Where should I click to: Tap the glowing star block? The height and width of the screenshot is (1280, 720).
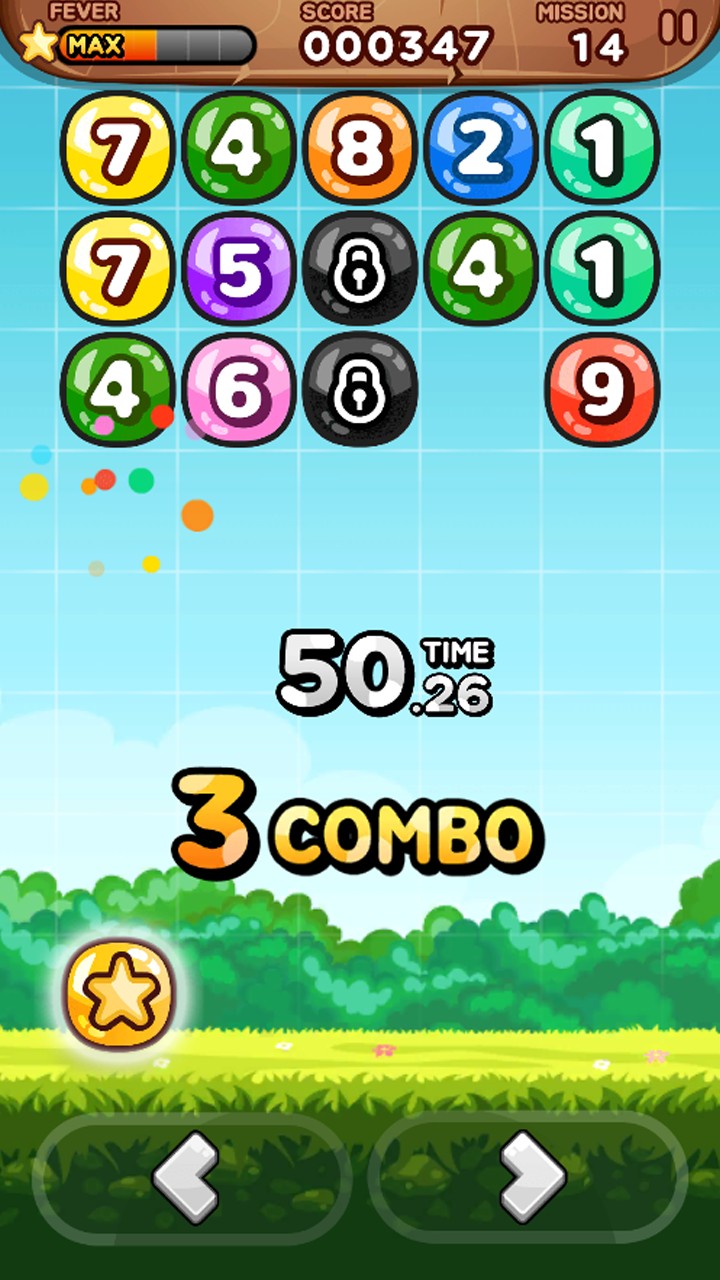120,994
